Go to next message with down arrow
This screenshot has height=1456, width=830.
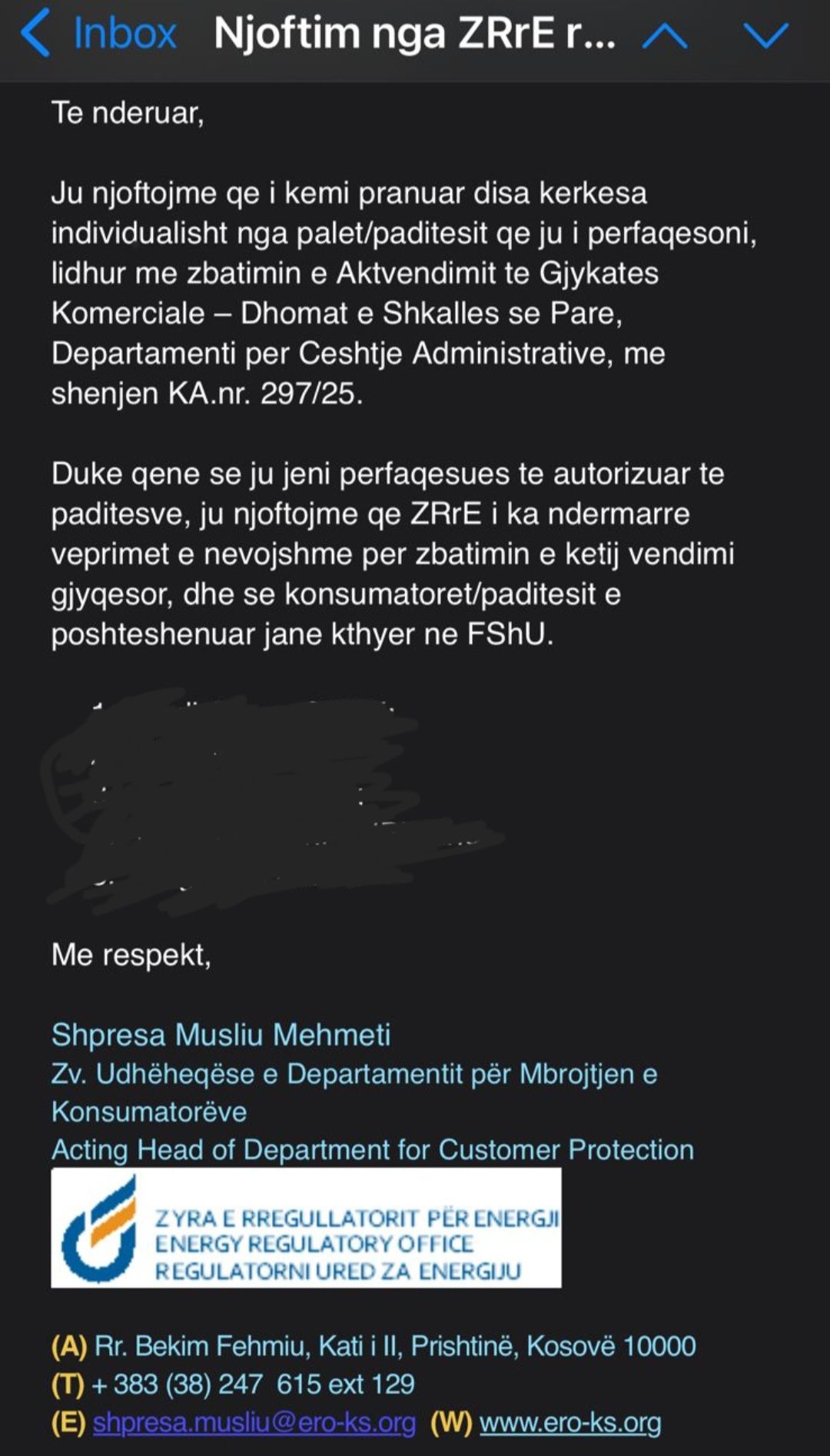click(766, 35)
